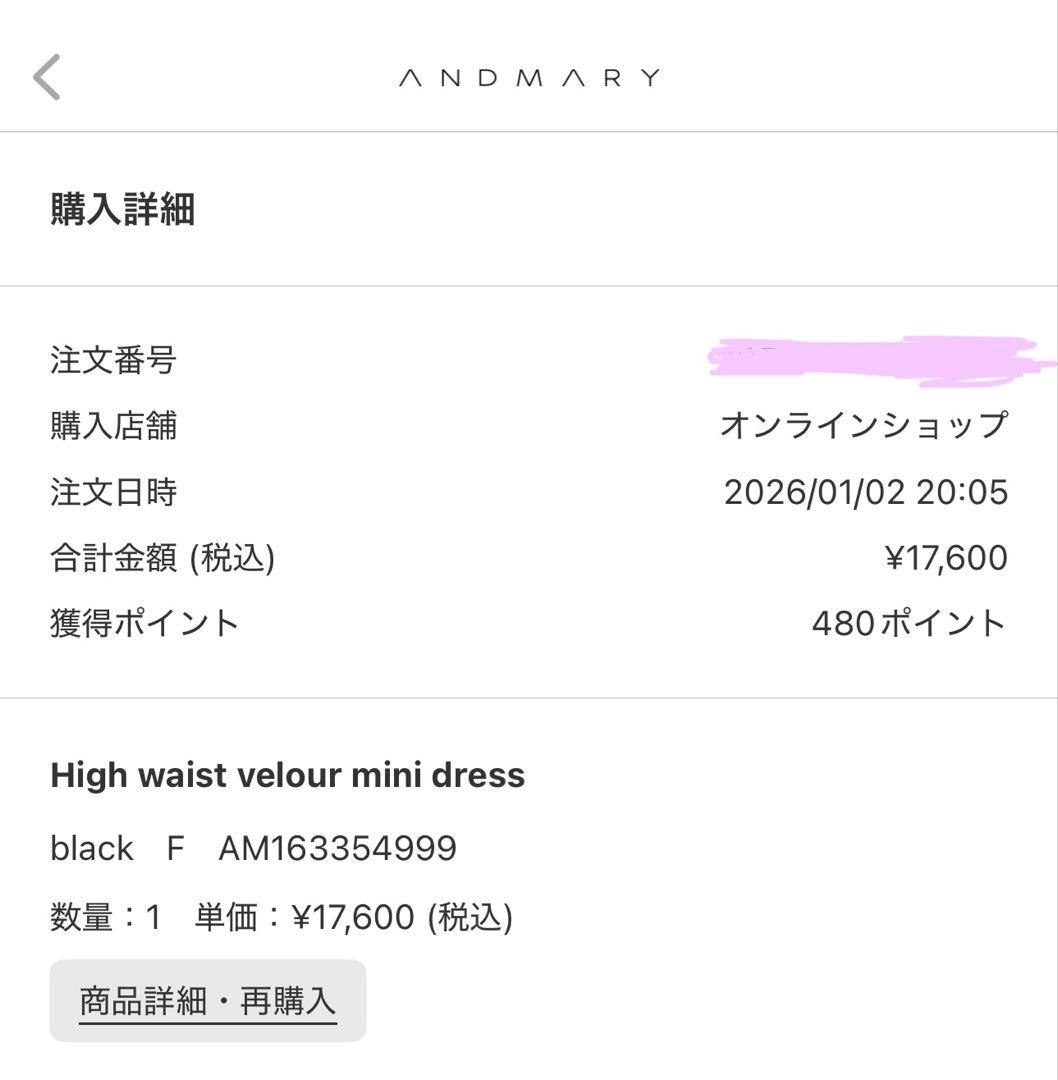Click the product code AM163354999
The width and height of the screenshot is (1058, 1080).
point(341,847)
